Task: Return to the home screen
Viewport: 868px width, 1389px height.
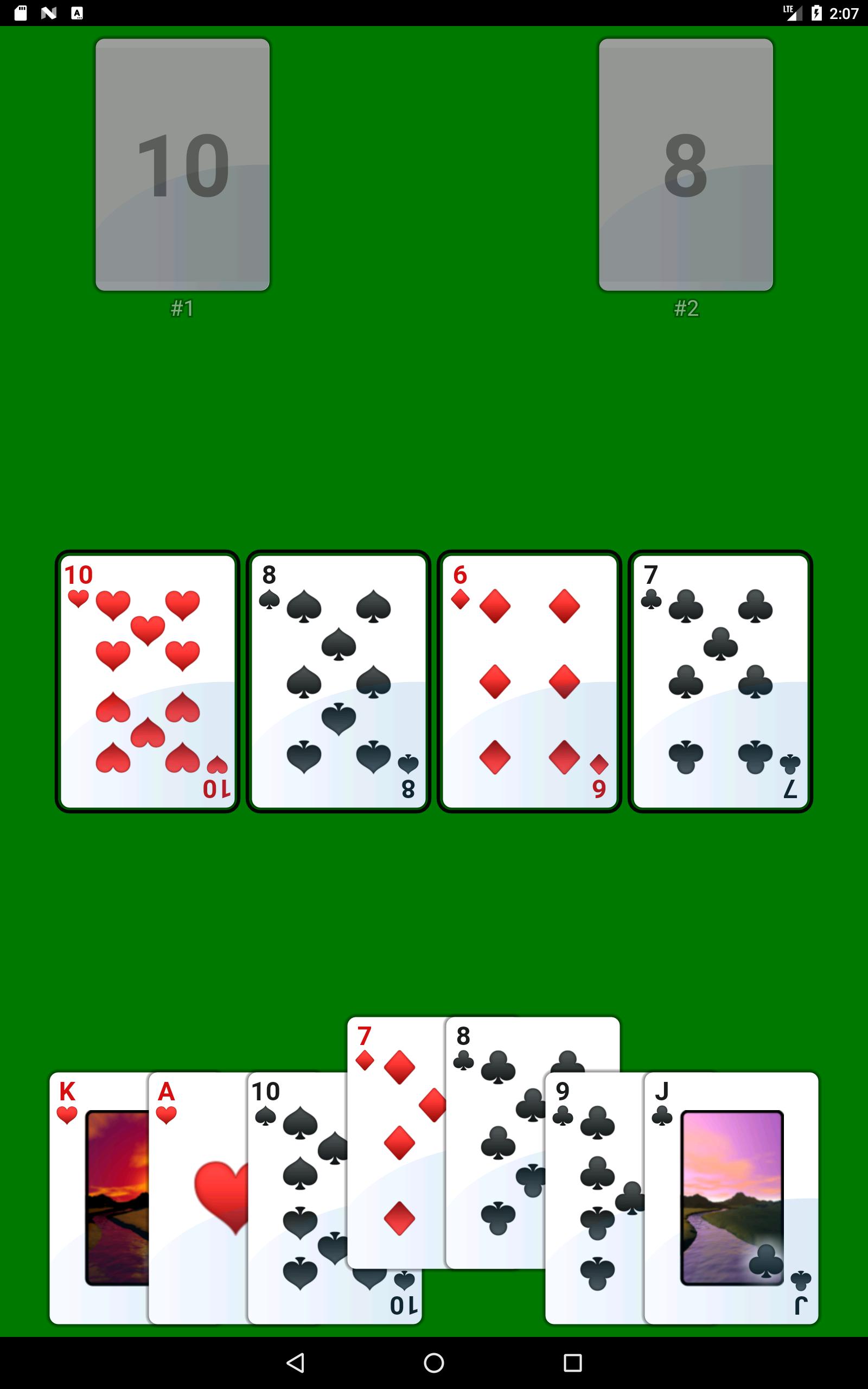Action: click(434, 1362)
